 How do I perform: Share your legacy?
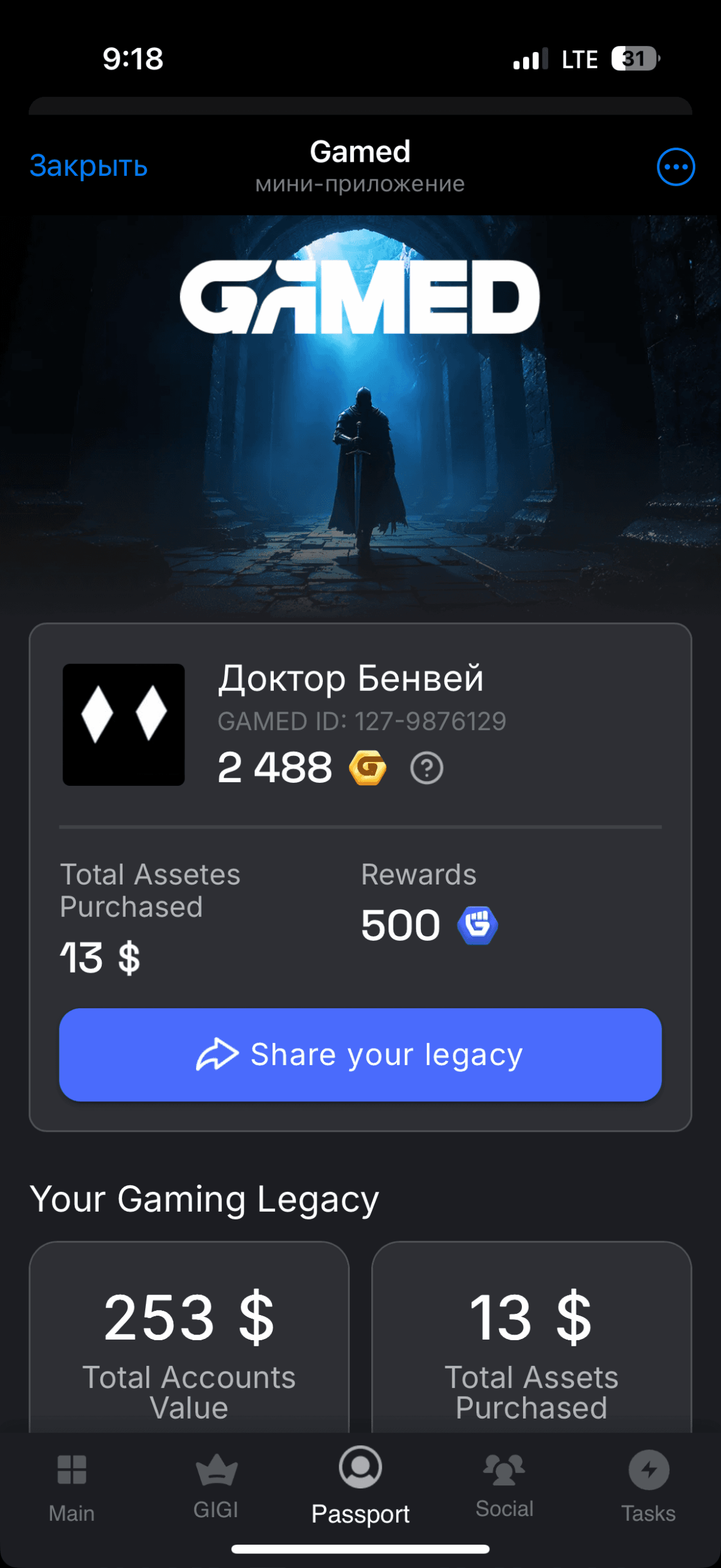(360, 1054)
